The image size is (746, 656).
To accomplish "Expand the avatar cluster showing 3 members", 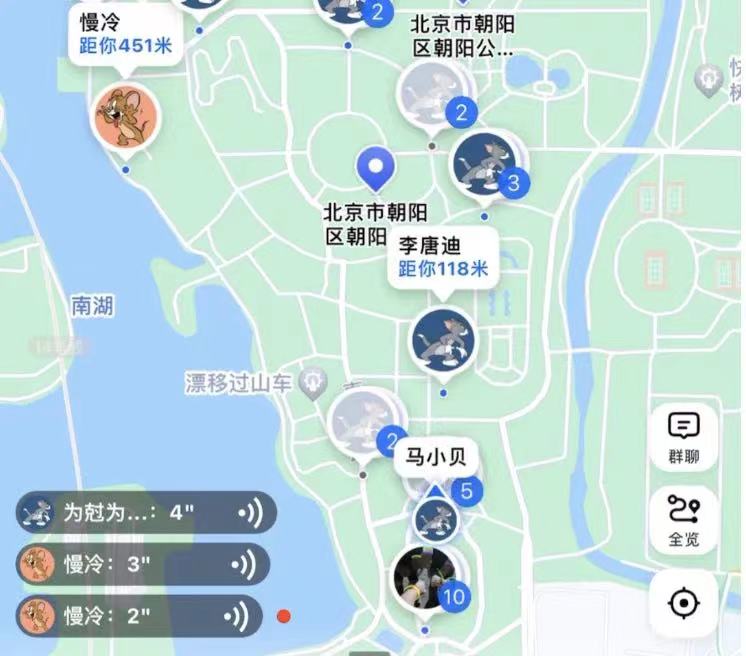I will [x=487, y=164].
